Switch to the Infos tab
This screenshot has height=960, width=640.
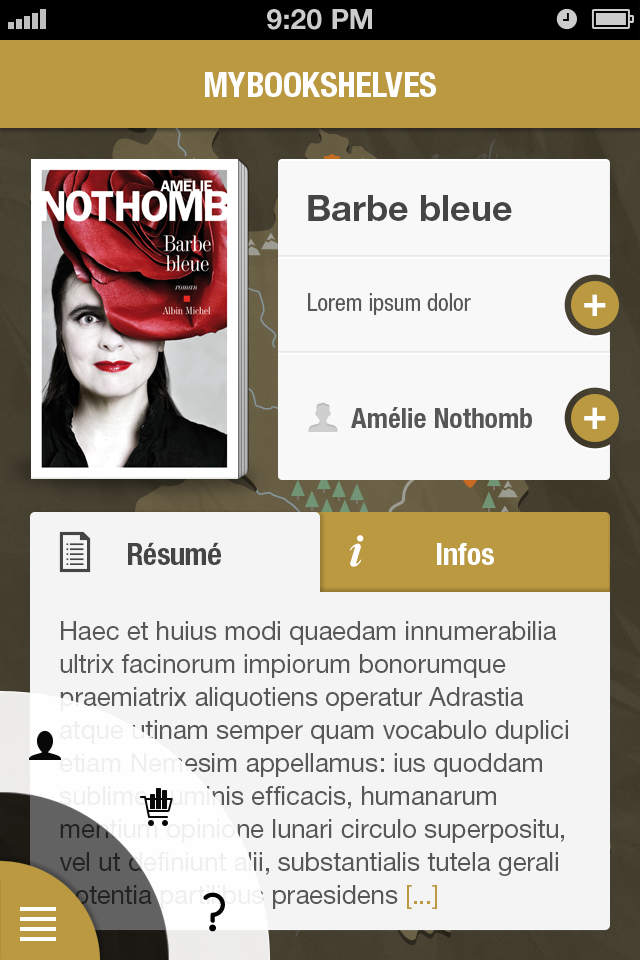tap(464, 554)
